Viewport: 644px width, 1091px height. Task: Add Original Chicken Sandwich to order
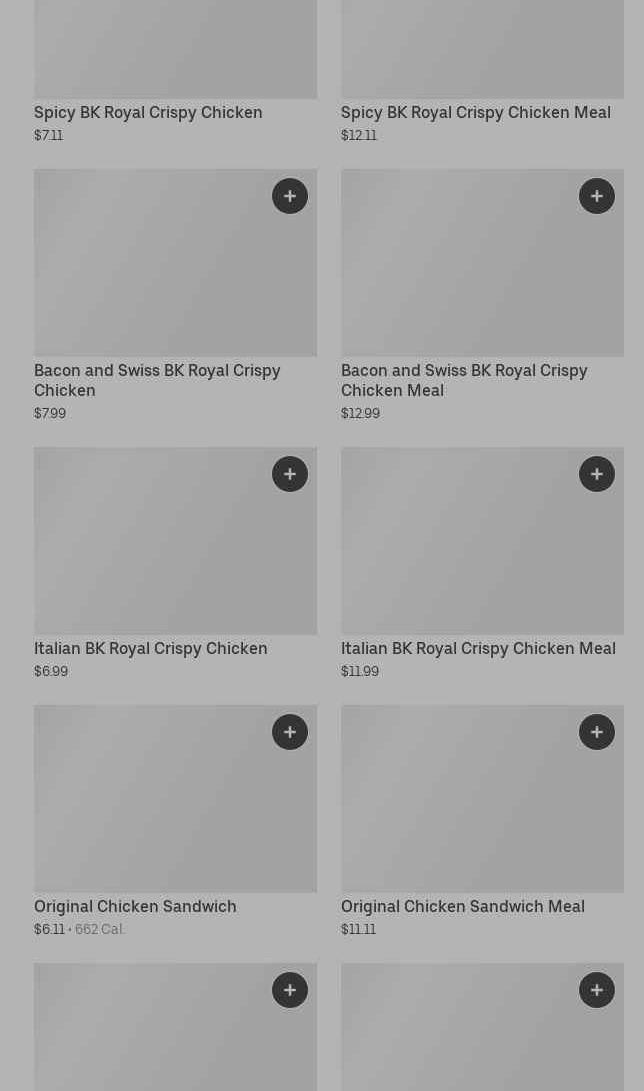point(290,732)
